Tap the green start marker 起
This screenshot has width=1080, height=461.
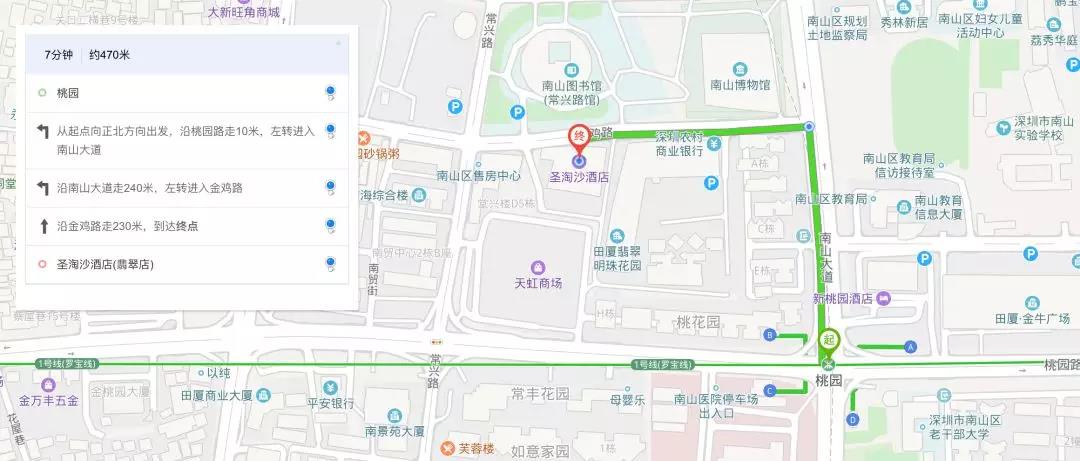[x=828, y=341]
